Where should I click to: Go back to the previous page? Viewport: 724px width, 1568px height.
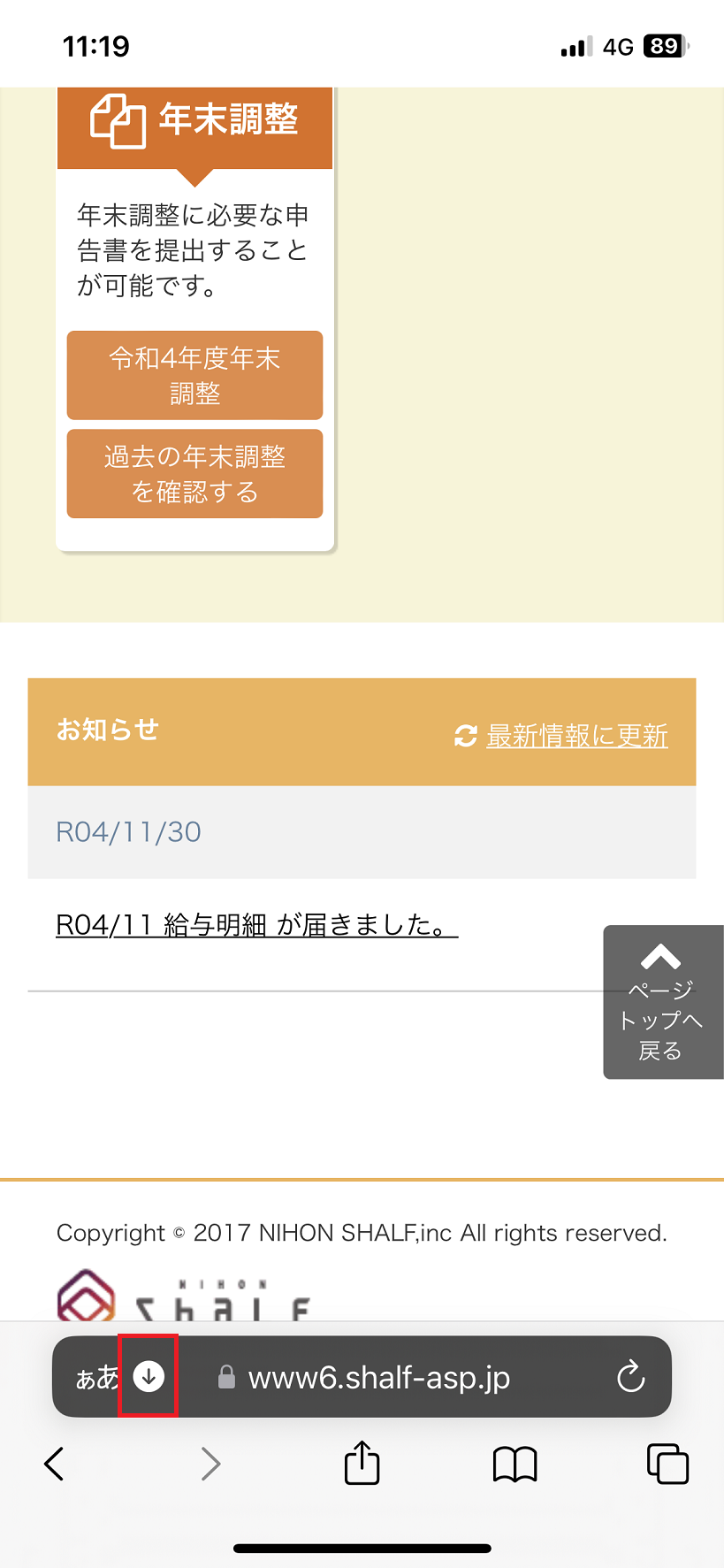[54, 1464]
